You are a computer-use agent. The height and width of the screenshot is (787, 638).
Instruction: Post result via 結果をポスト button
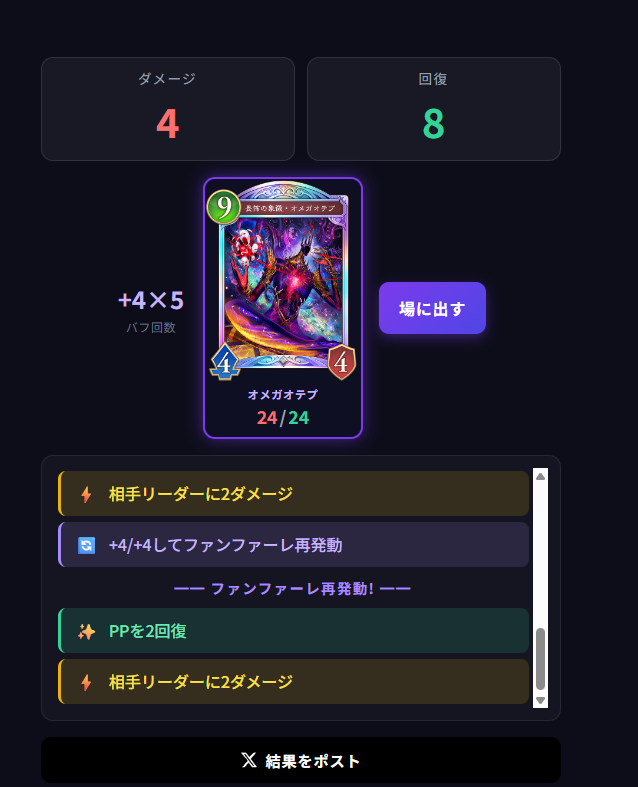coord(300,761)
